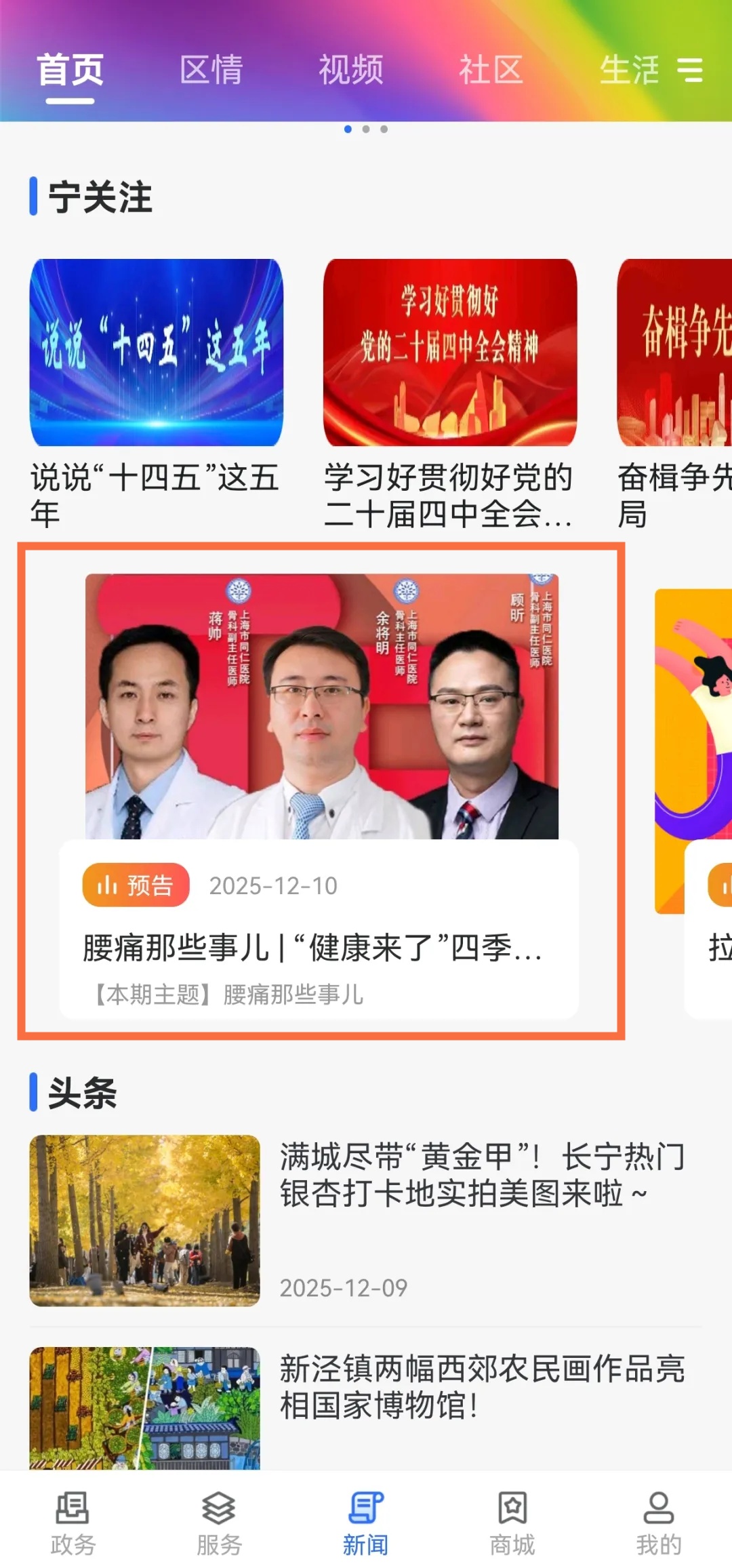Image resolution: width=732 pixels, height=1568 pixels.
Task: Switch to the 服务 bottom tab
Action: [219, 1524]
